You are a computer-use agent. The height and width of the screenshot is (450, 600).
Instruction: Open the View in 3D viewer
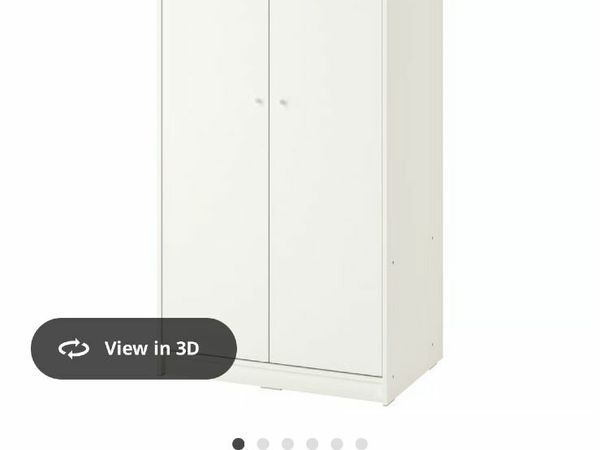[x=134, y=348]
